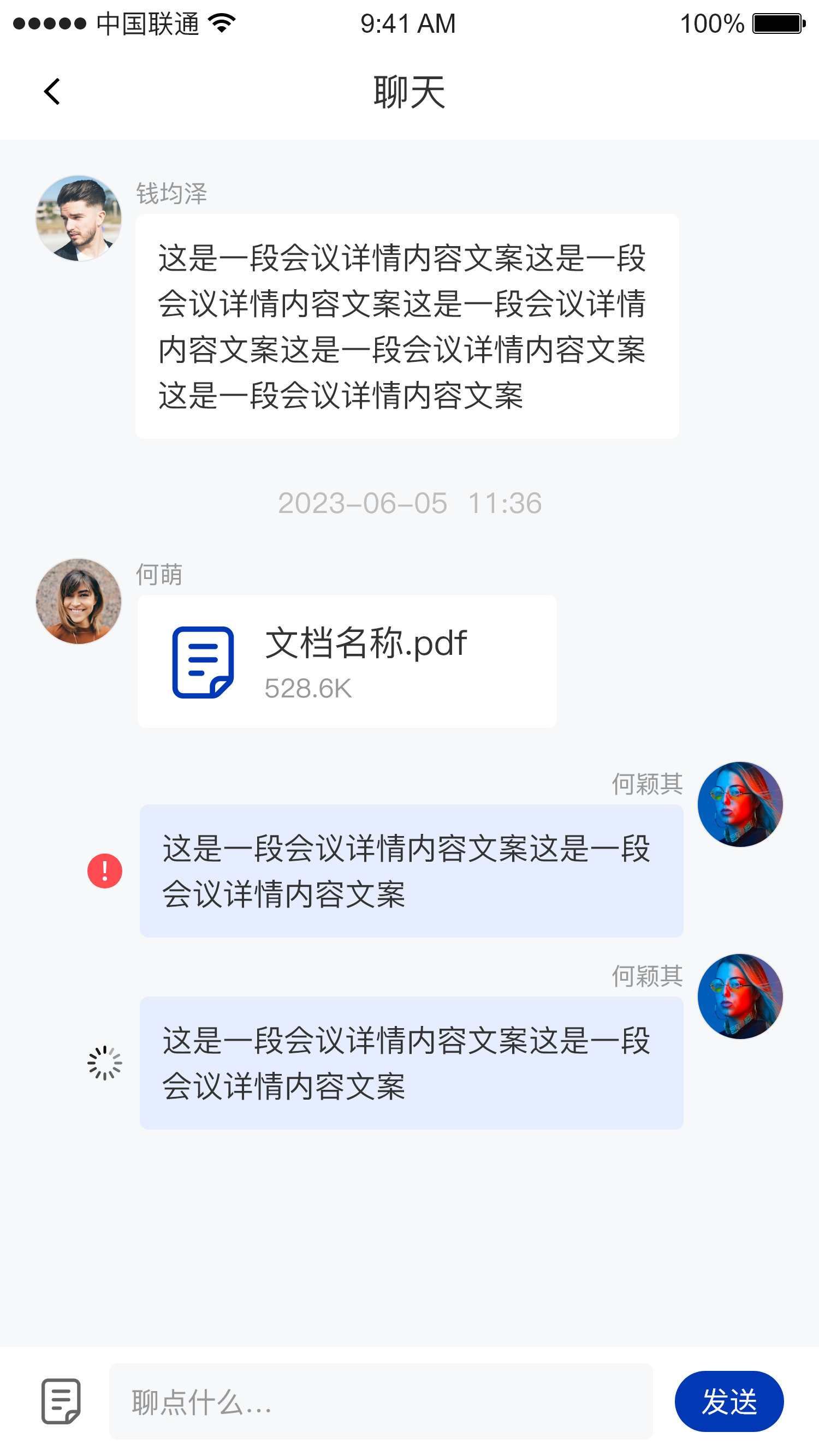Go back from the 聊天 screen
Viewport: 819px width, 1456px height.
[x=52, y=92]
